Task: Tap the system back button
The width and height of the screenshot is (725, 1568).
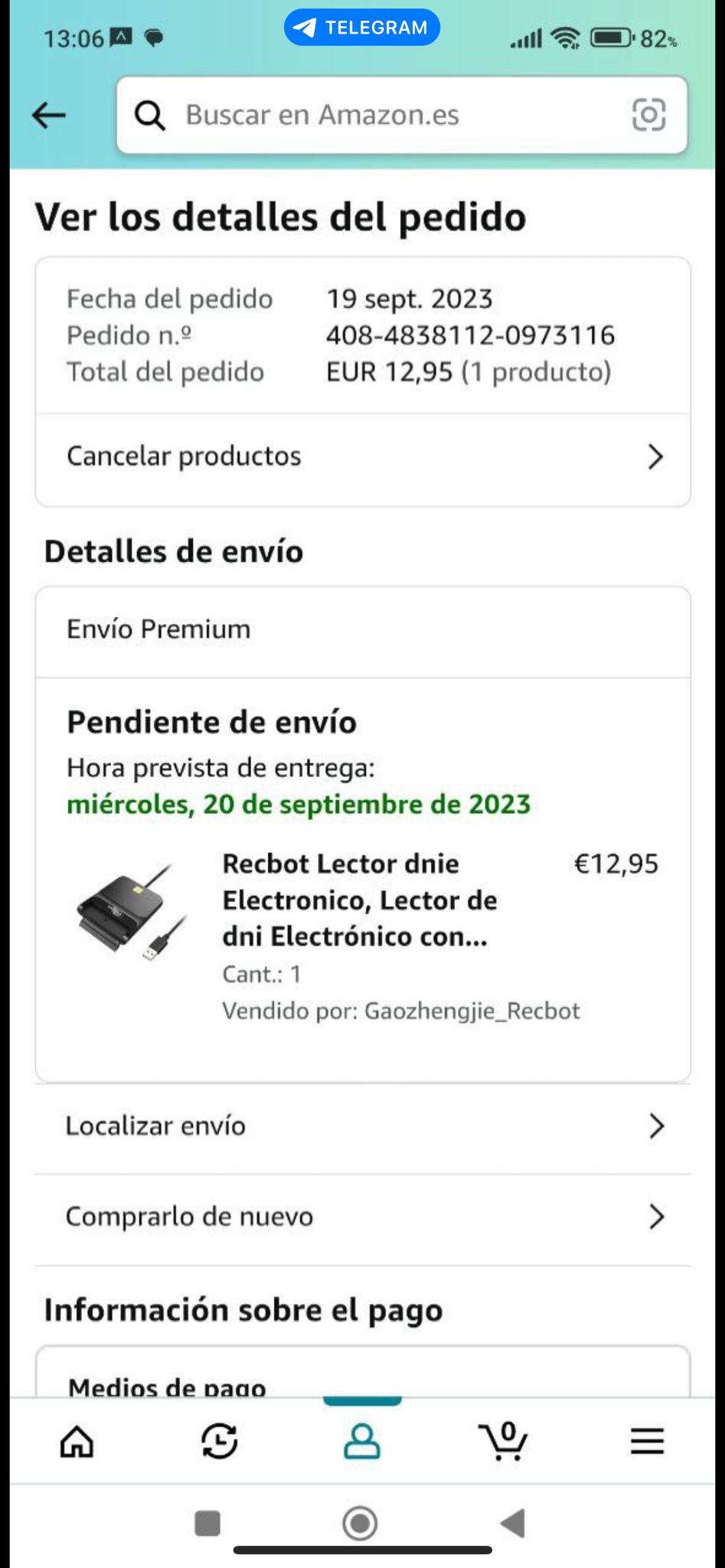Action: (513, 1524)
